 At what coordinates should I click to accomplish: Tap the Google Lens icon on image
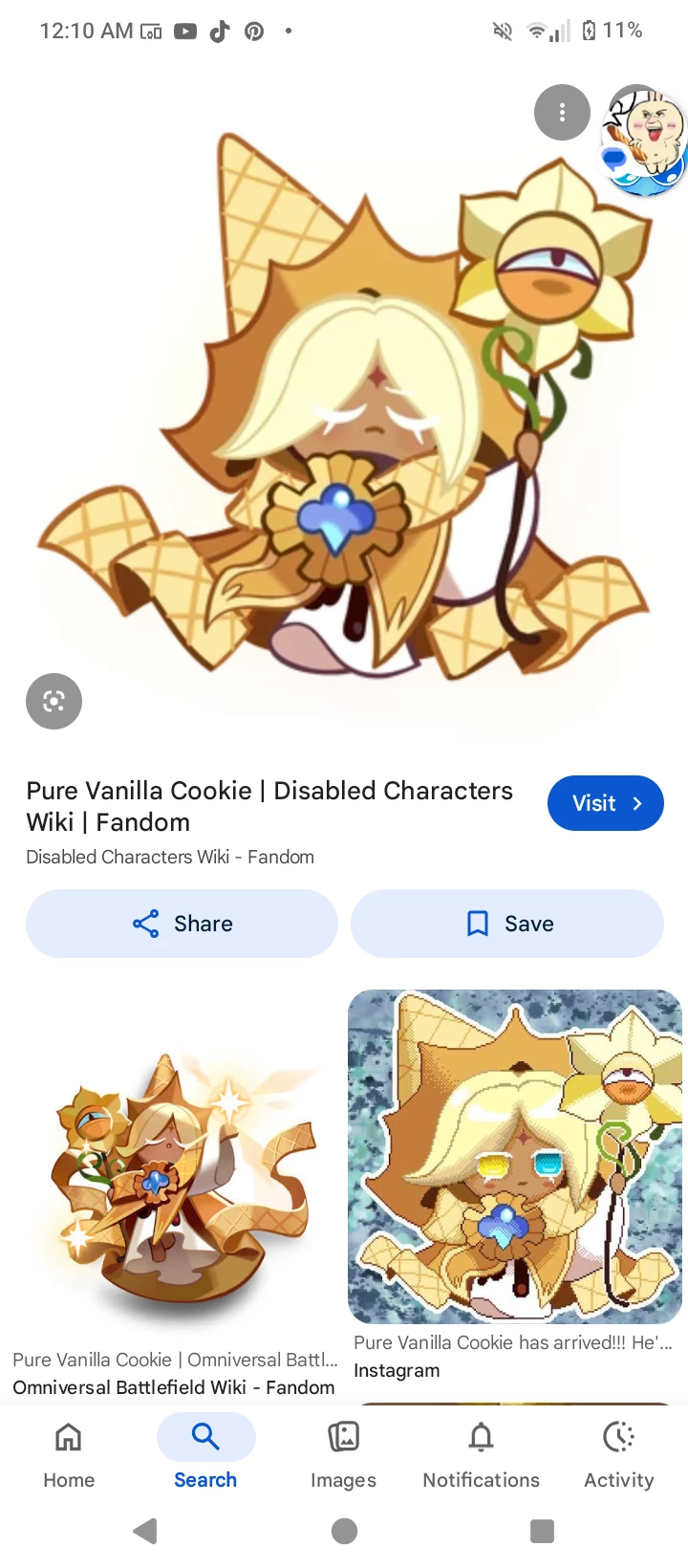click(x=54, y=702)
